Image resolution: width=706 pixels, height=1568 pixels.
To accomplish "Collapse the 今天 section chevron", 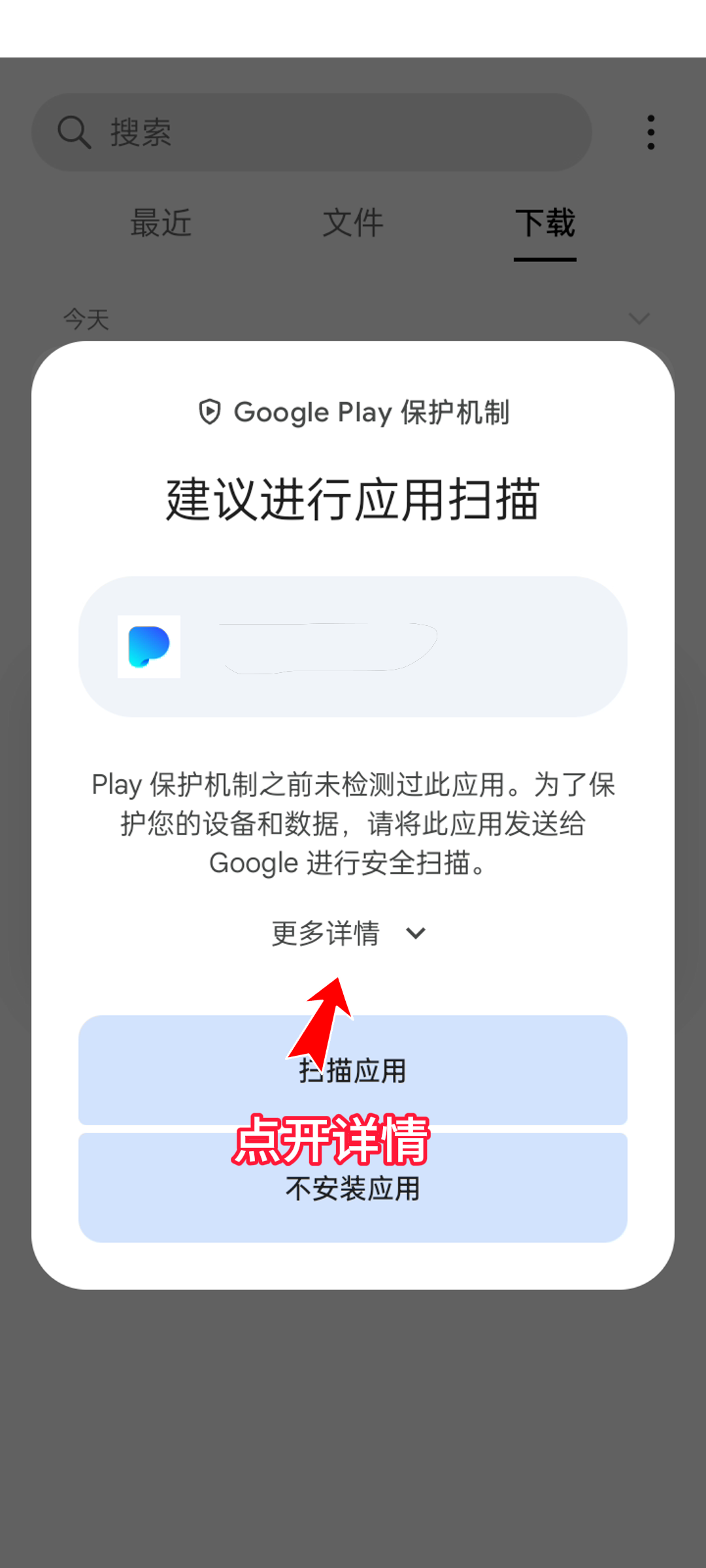I will click(639, 319).
